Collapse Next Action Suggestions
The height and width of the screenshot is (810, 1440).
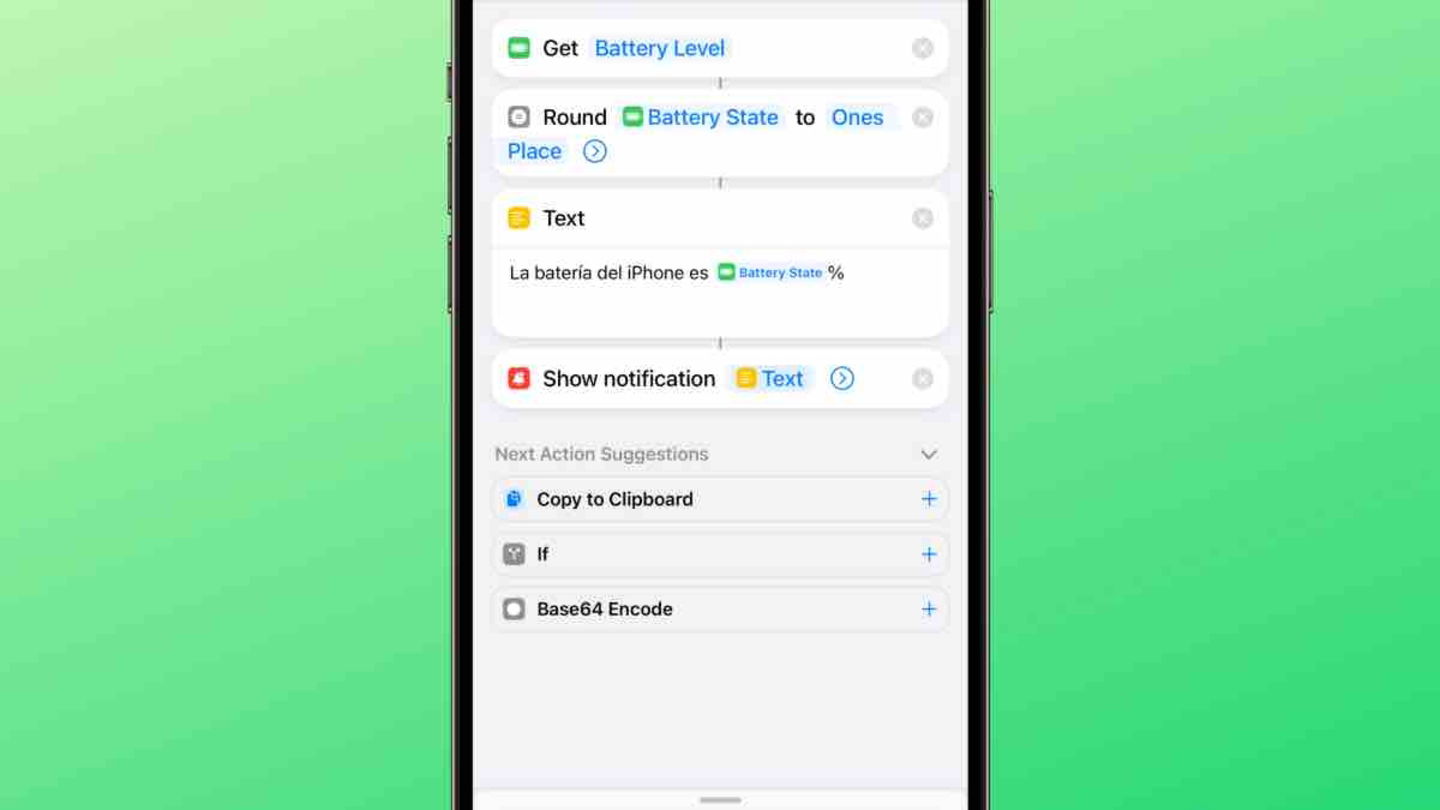tap(928, 454)
